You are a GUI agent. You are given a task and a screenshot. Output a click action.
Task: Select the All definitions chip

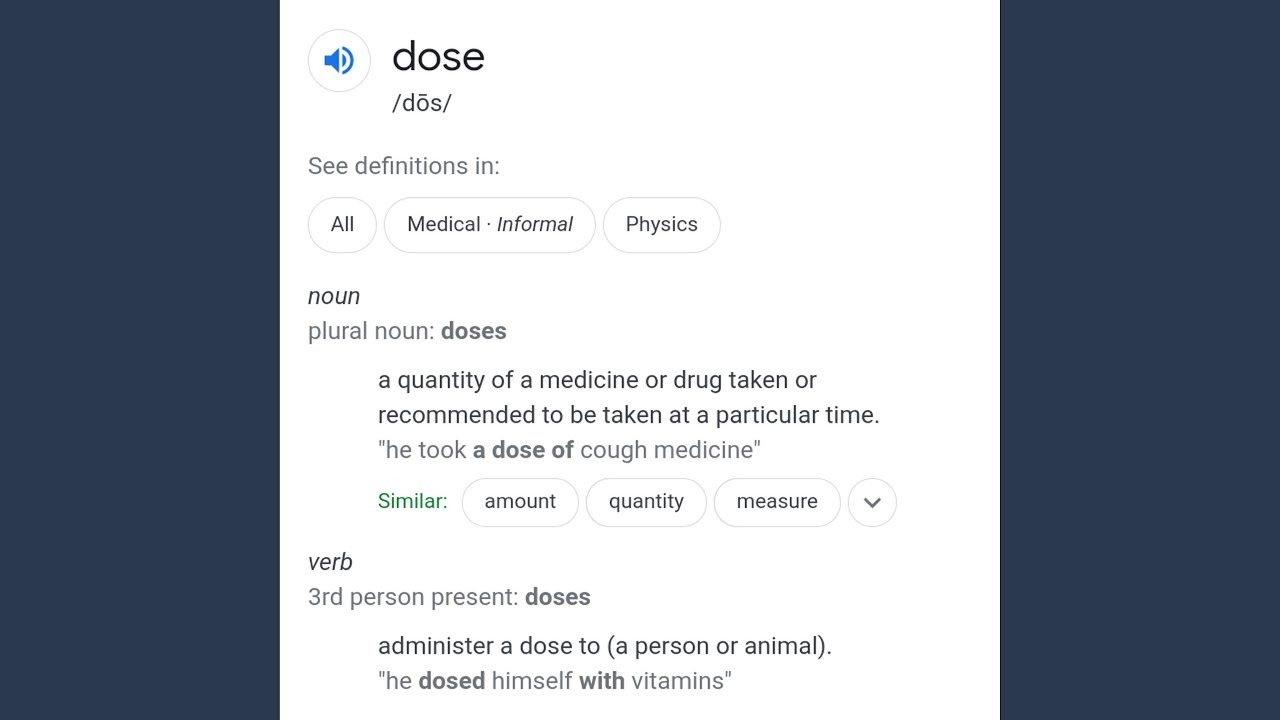(x=342, y=225)
